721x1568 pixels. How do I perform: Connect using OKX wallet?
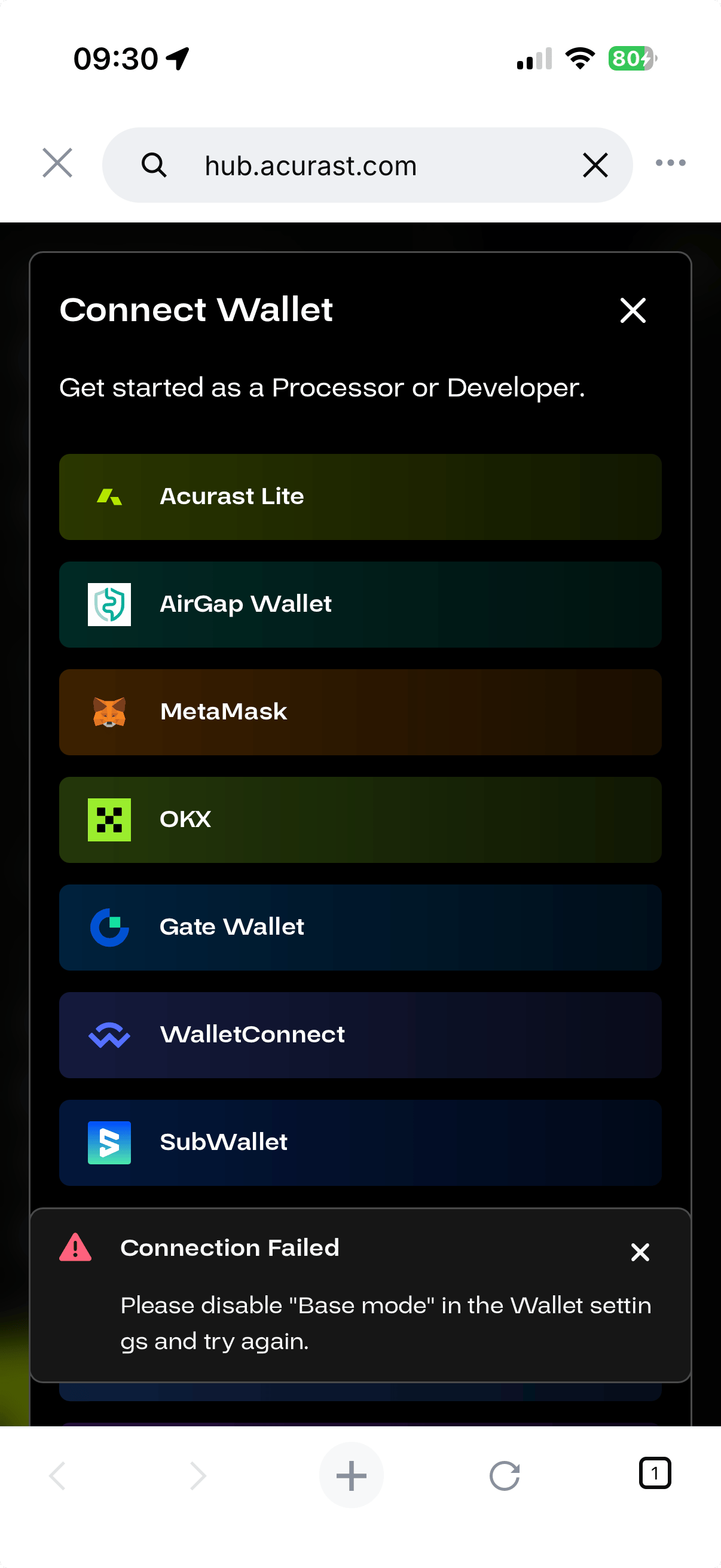point(360,819)
